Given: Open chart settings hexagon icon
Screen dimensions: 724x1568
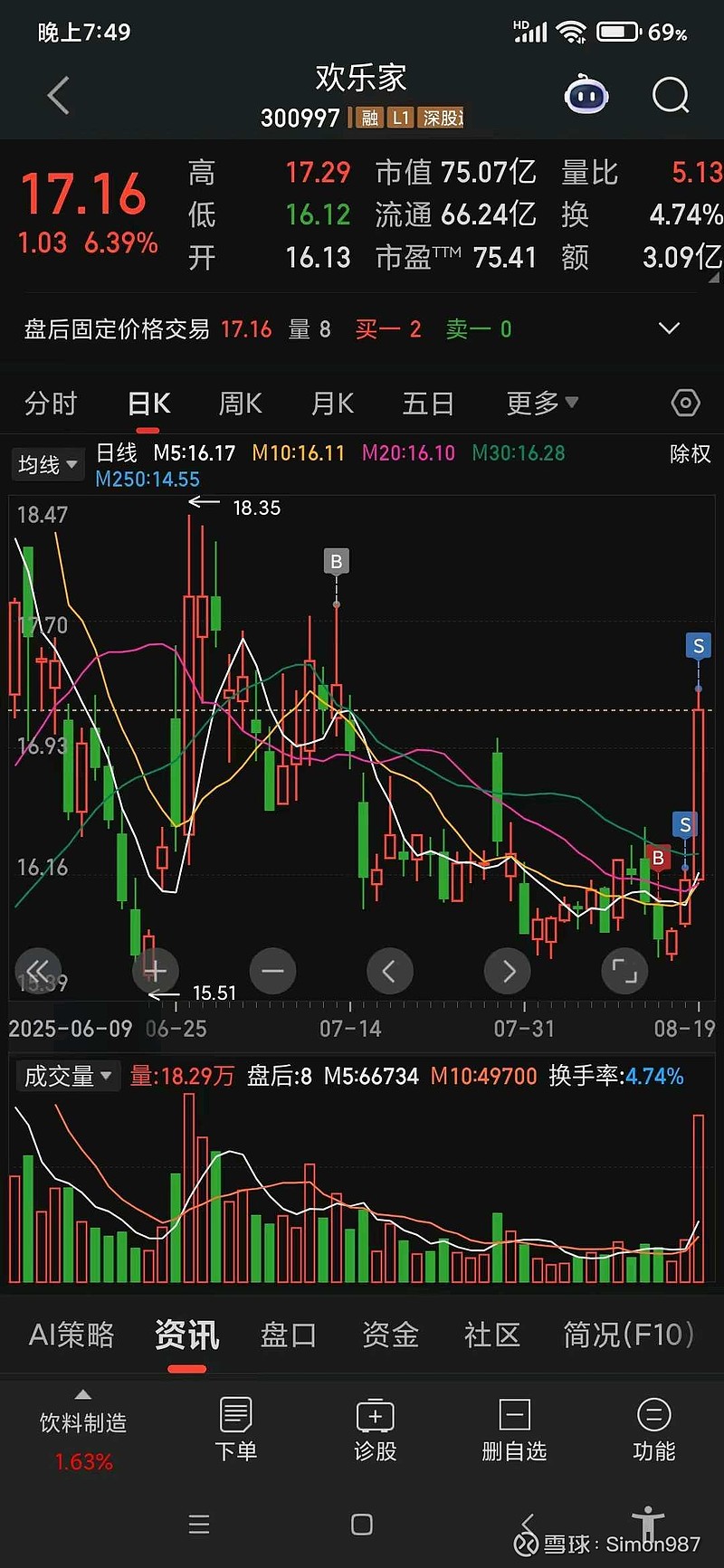Looking at the screenshot, I should (x=685, y=404).
